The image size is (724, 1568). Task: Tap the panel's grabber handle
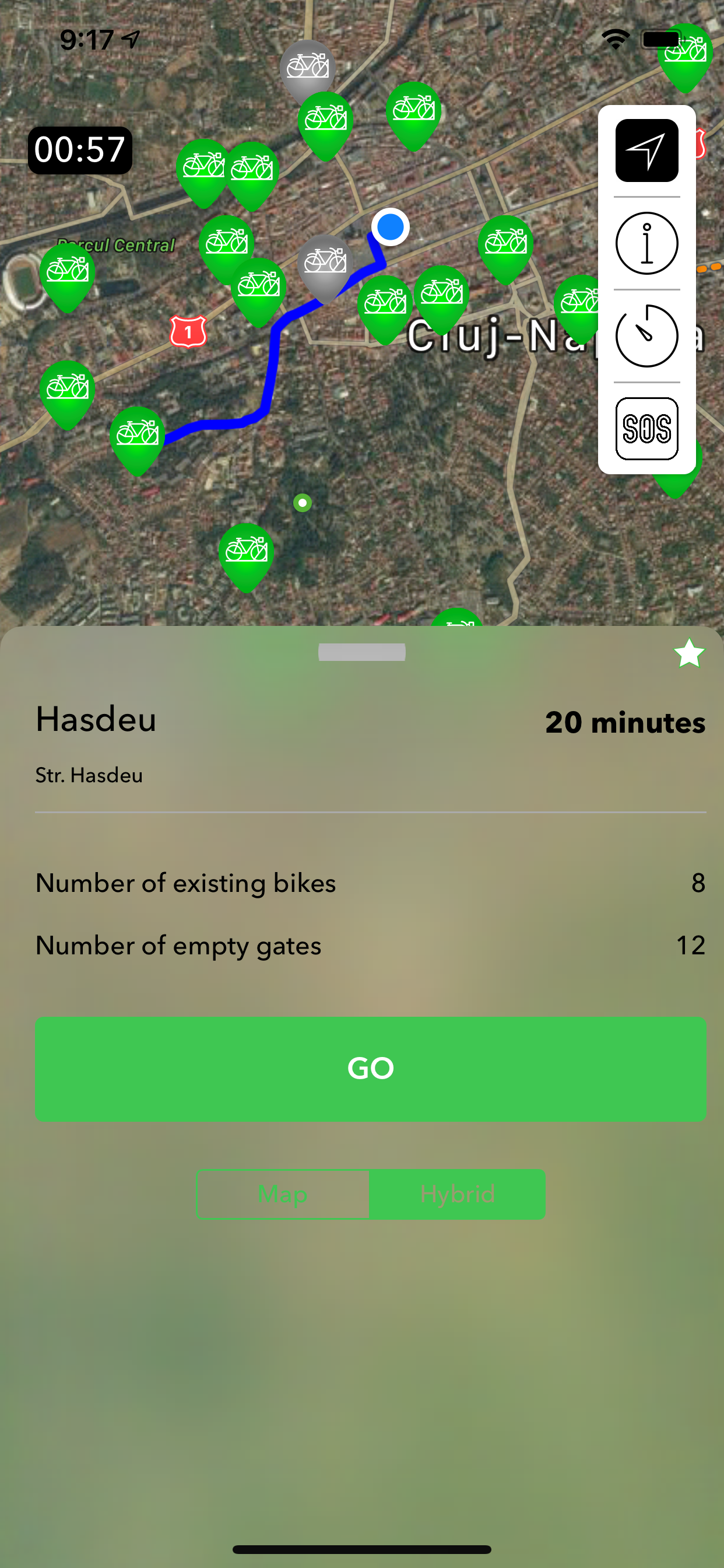362,652
